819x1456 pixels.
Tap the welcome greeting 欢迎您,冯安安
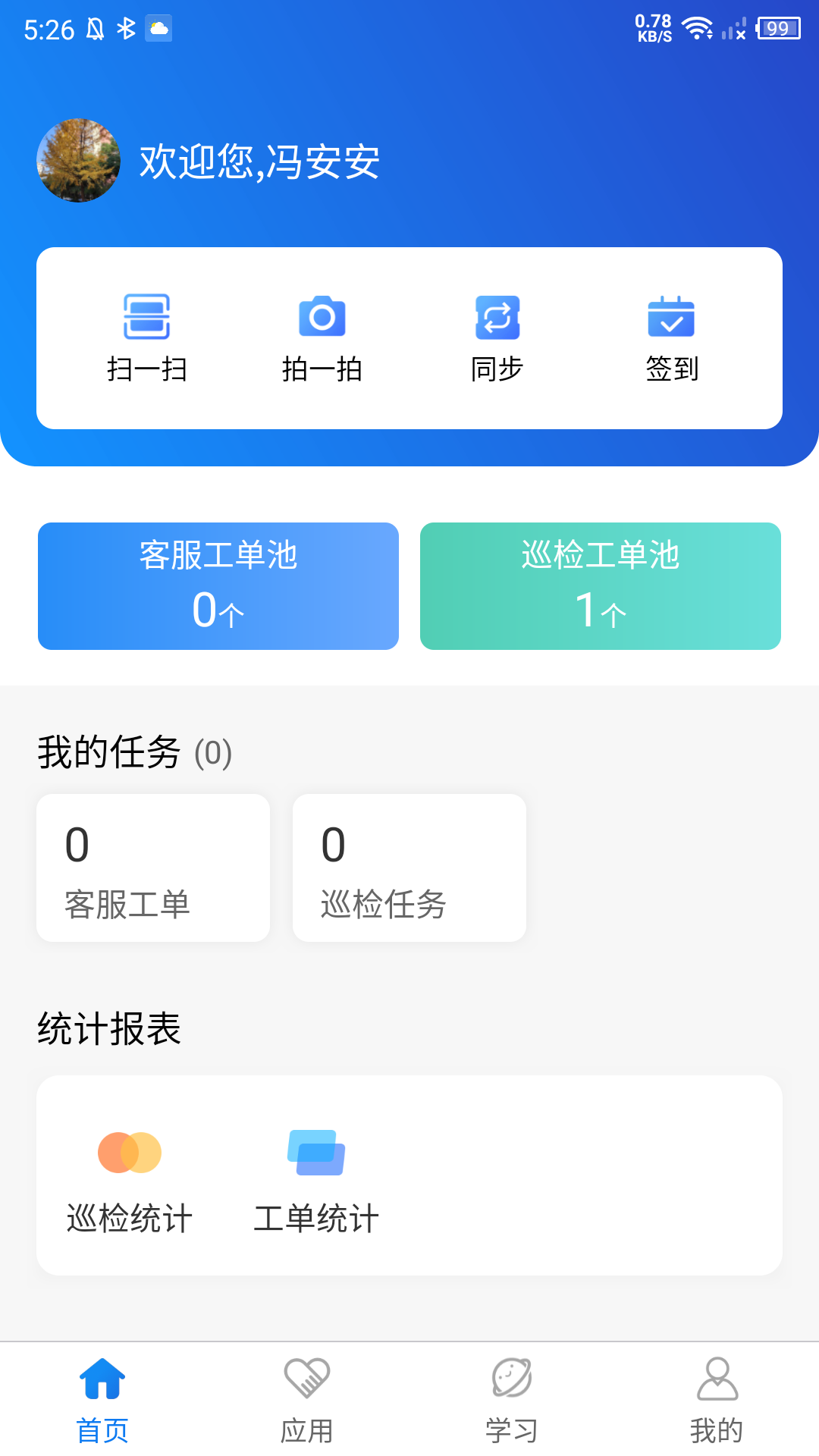(260, 161)
